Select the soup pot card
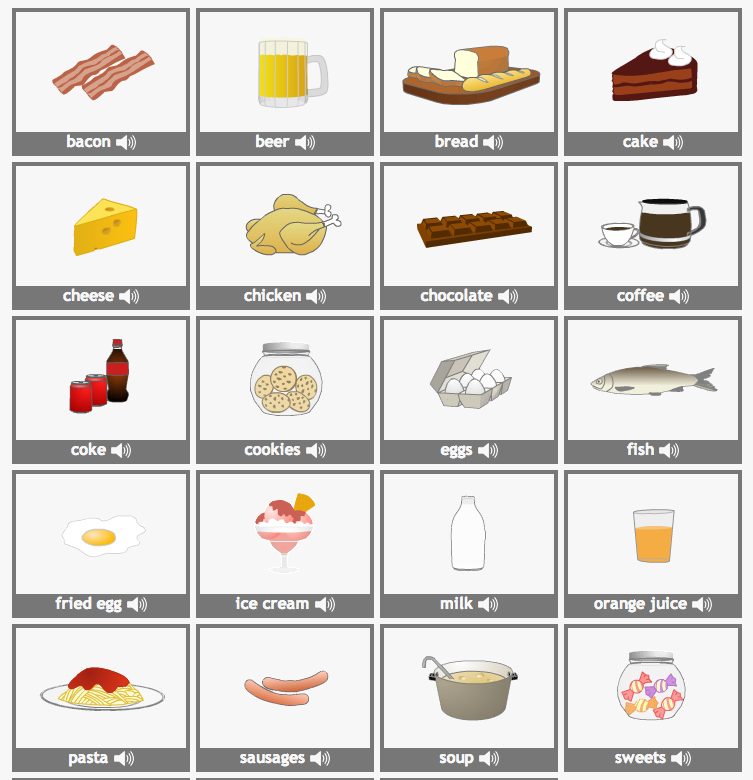Screen dimensions: 753x780 click(469, 686)
